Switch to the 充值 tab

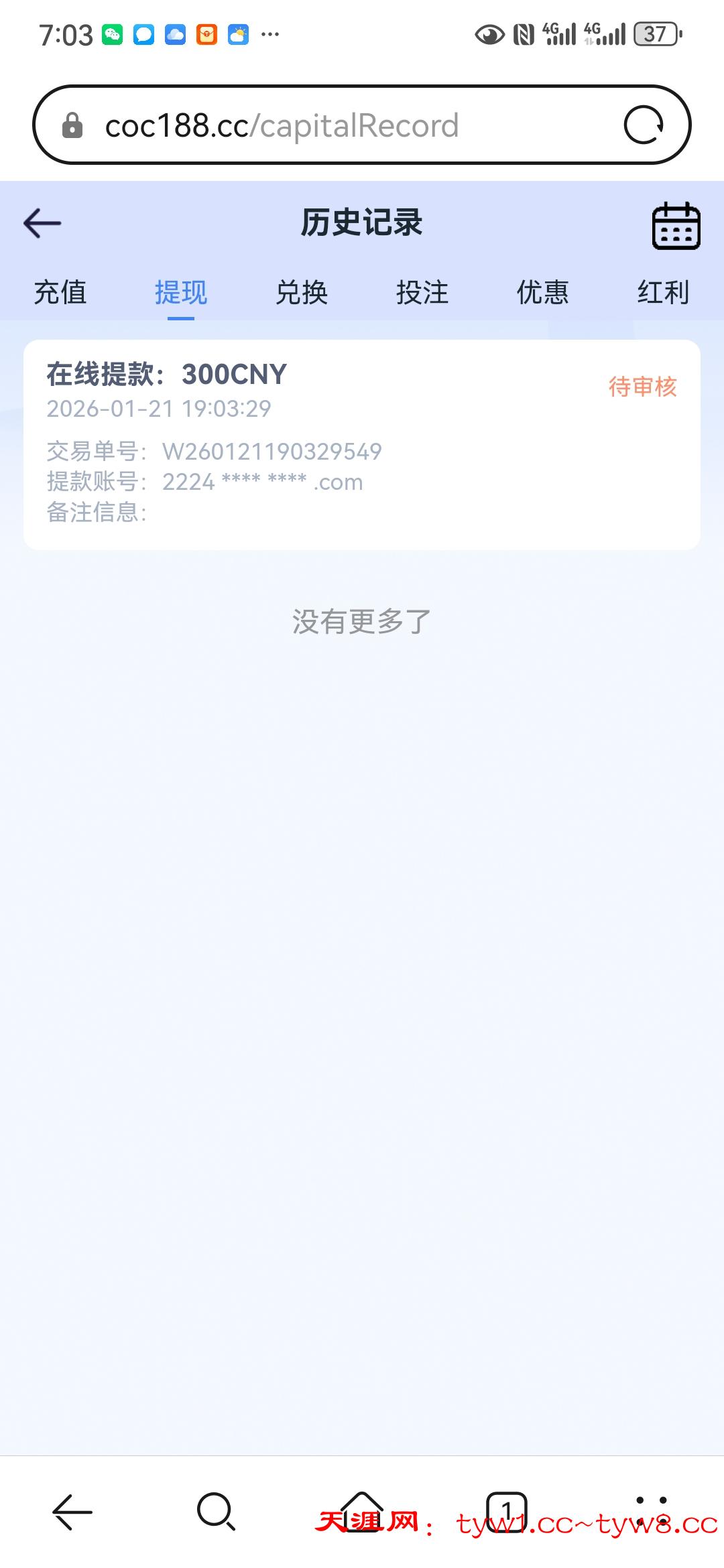point(60,293)
